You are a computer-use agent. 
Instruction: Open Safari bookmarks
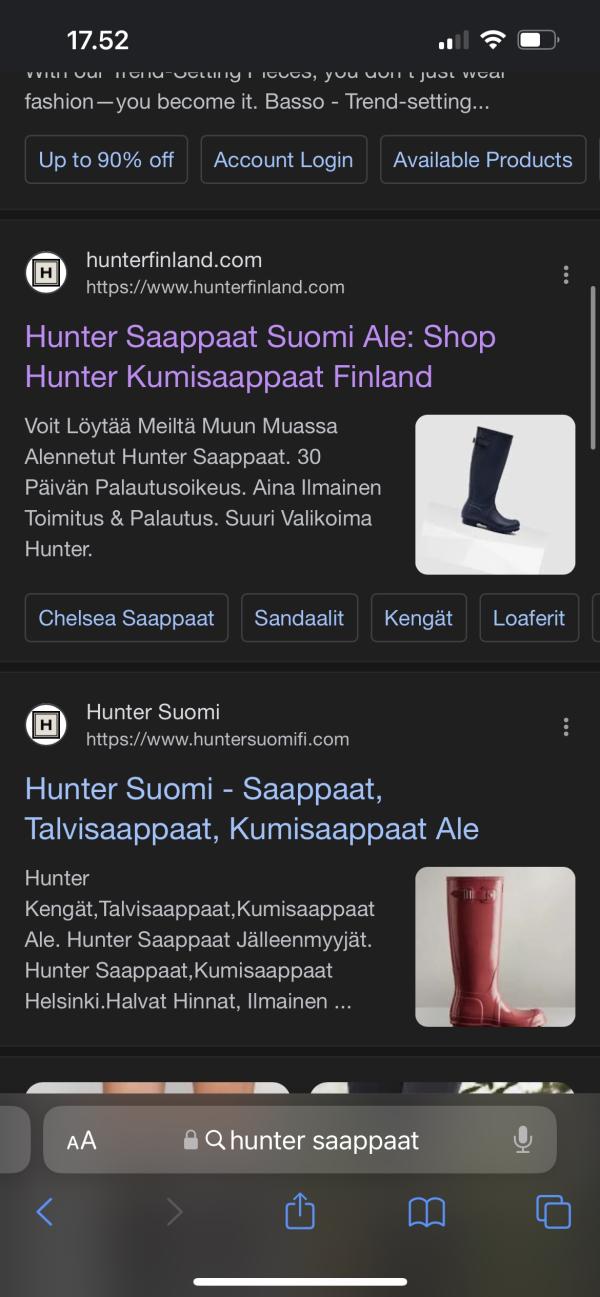(x=427, y=1213)
